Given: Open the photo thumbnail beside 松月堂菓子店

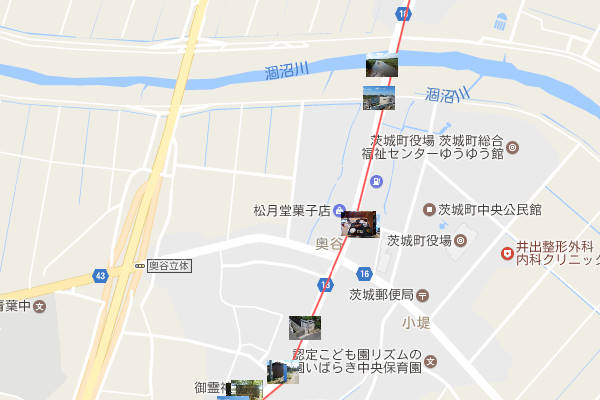Looking at the screenshot, I should (360, 223).
